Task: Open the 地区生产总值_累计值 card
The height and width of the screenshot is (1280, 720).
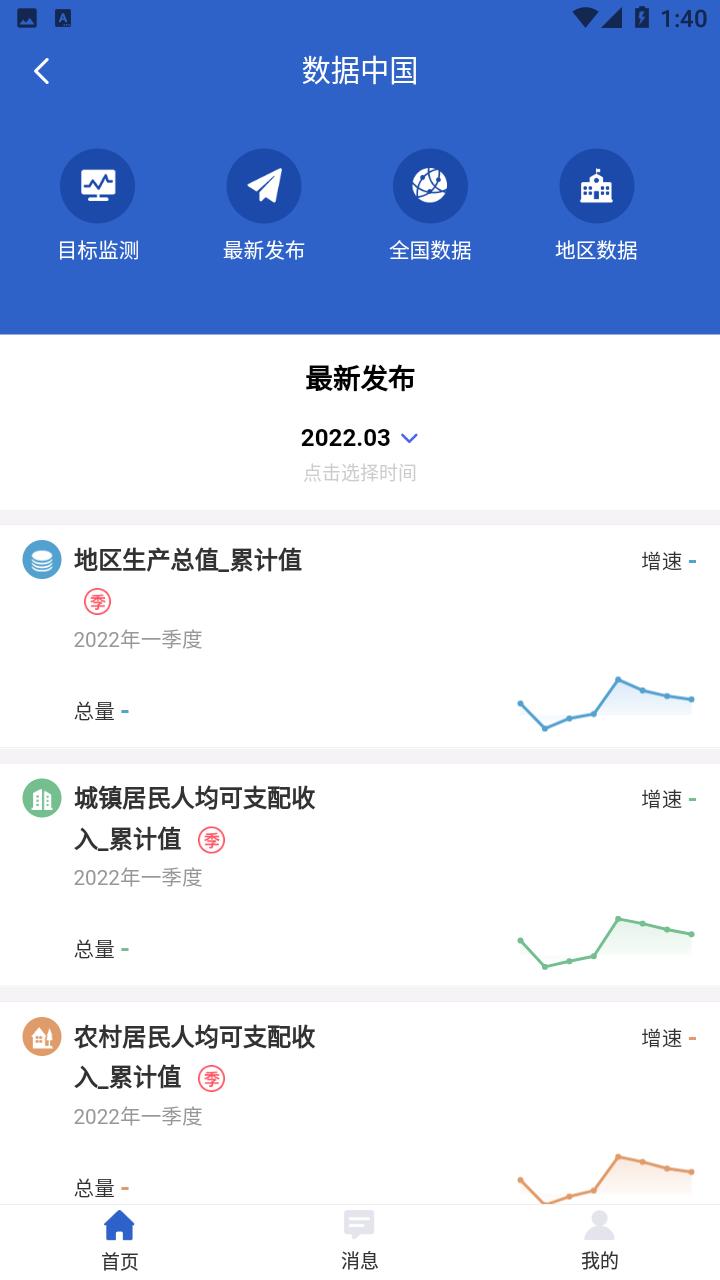Action: click(x=360, y=636)
